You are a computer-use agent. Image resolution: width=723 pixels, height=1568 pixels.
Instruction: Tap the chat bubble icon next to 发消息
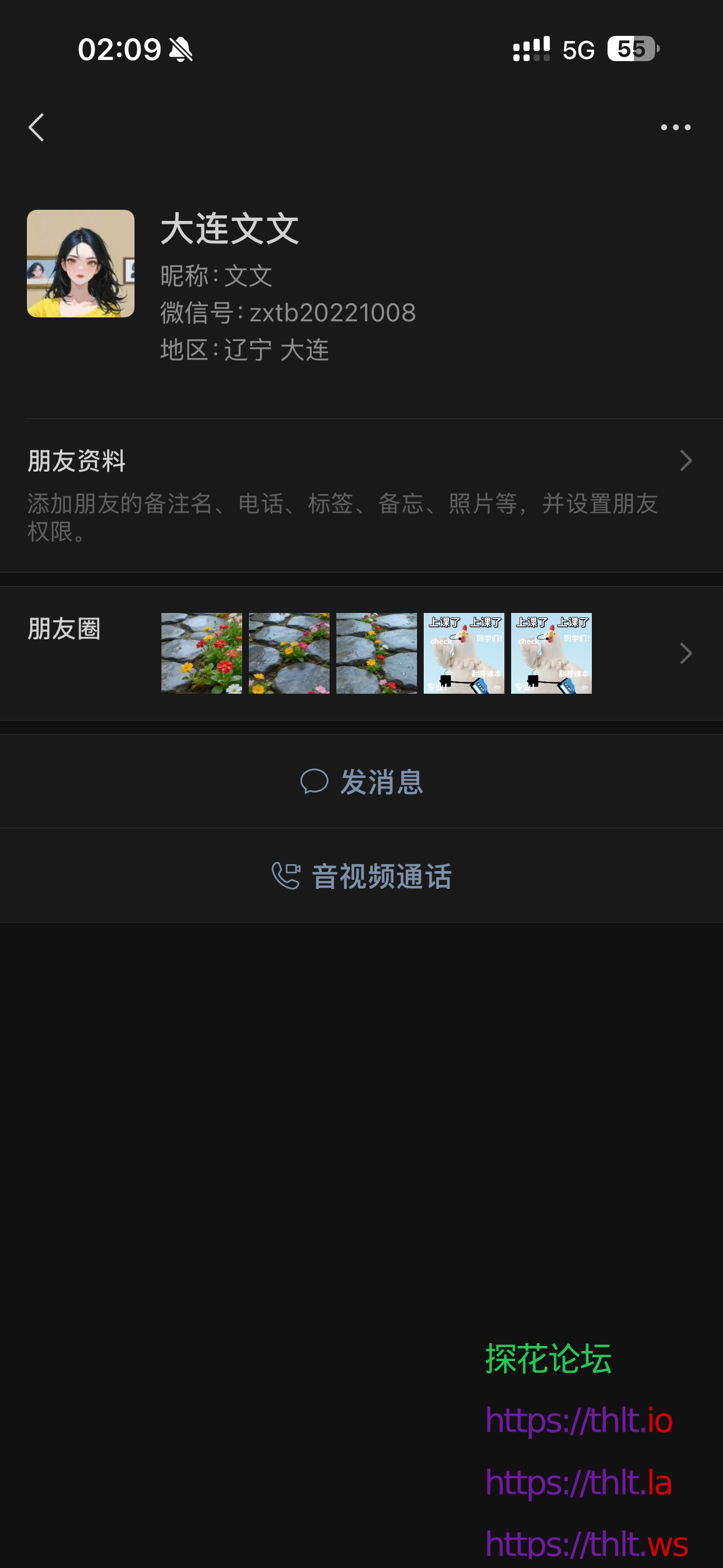(x=314, y=783)
